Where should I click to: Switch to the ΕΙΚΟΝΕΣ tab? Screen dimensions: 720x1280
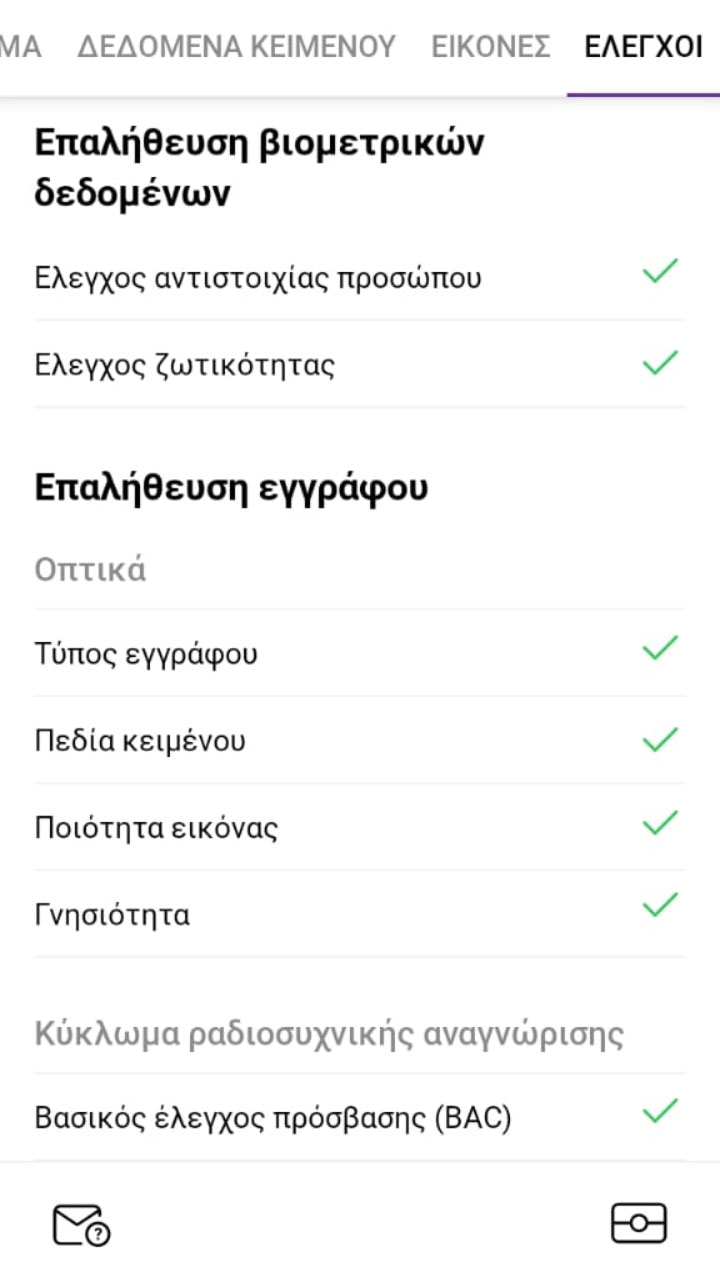click(491, 46)
